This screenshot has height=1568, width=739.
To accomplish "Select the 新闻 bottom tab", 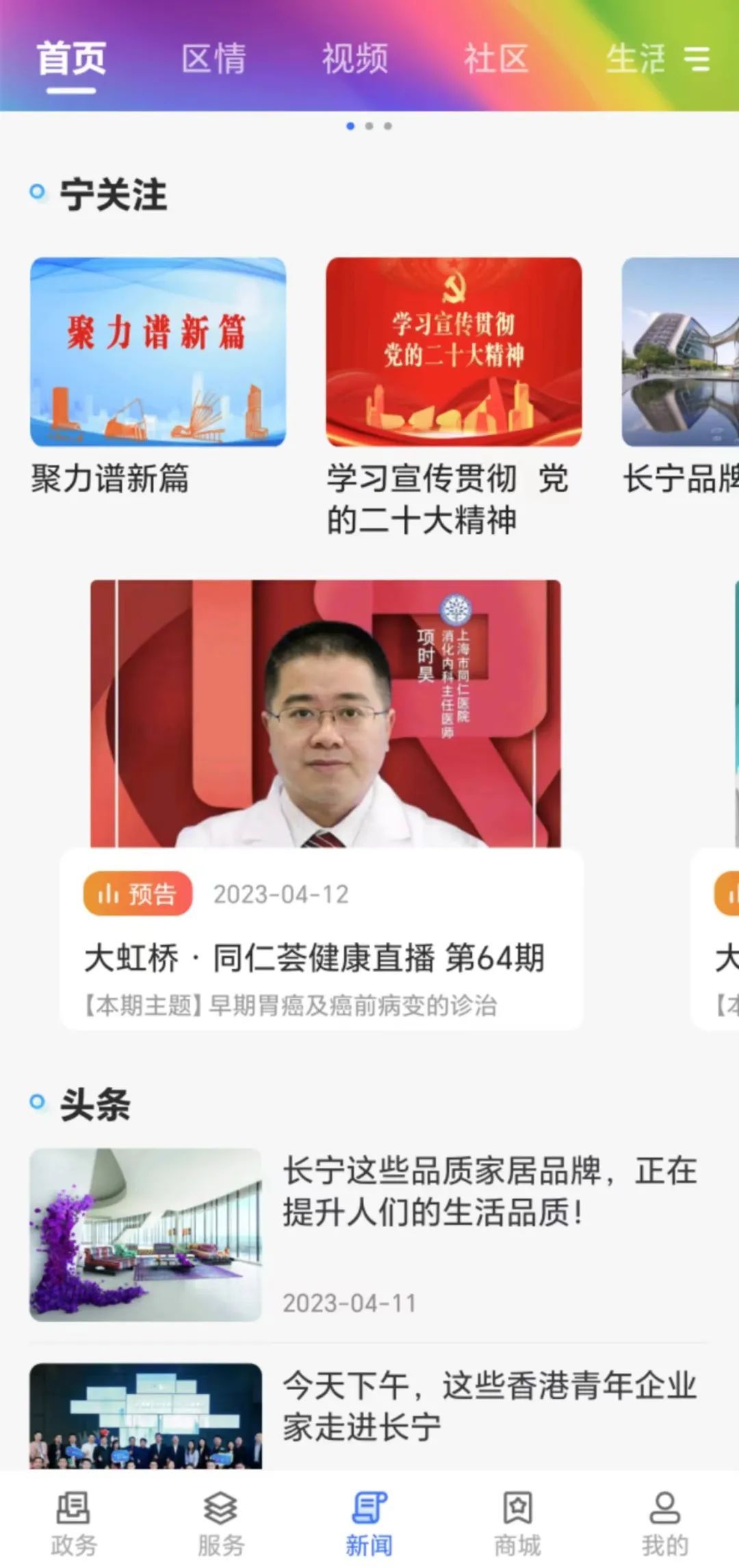I will 369,1524.
